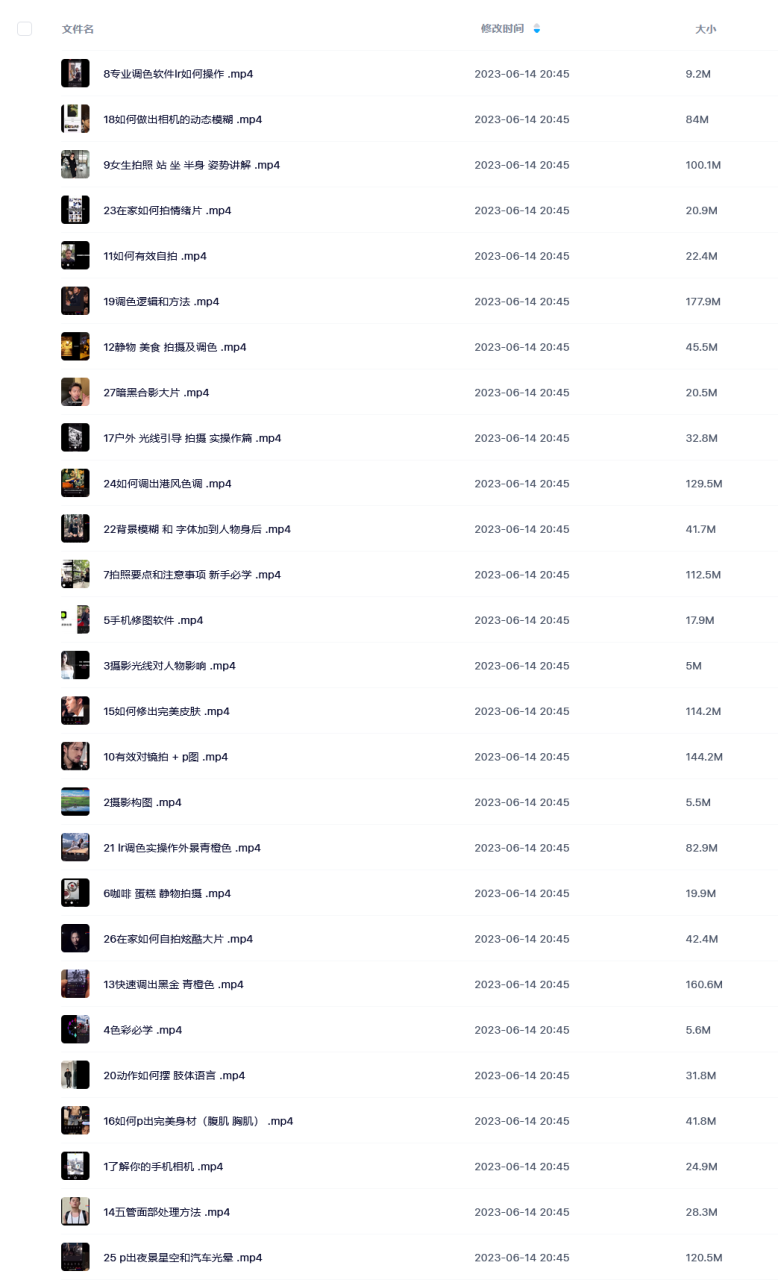Screen dimensions: 778x1280
Task: Open 18如何做出相机的动态模糊 .mp4
Action: point(183,119)
